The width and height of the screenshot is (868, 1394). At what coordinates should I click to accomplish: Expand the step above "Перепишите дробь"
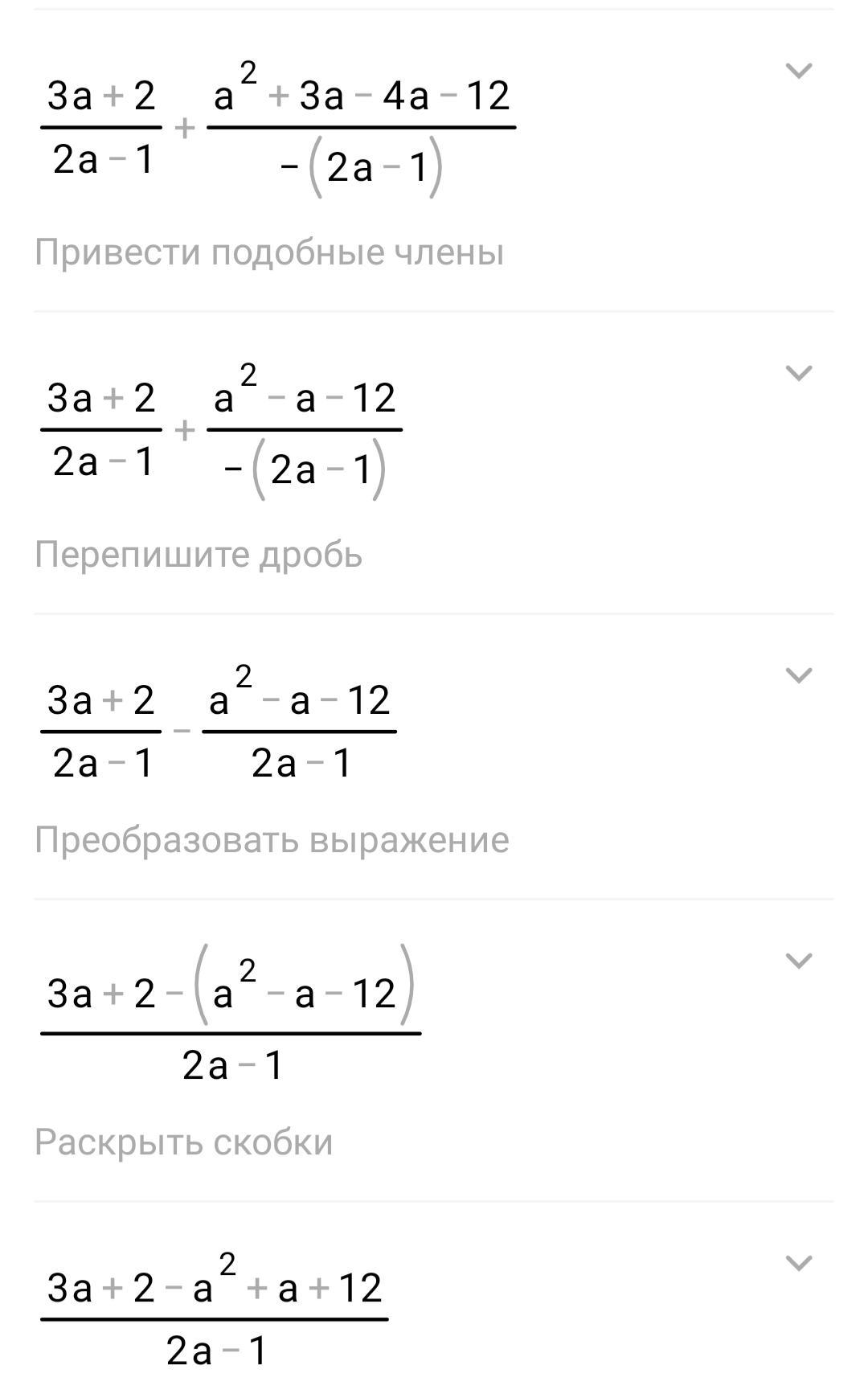click(x=798, y=373)
